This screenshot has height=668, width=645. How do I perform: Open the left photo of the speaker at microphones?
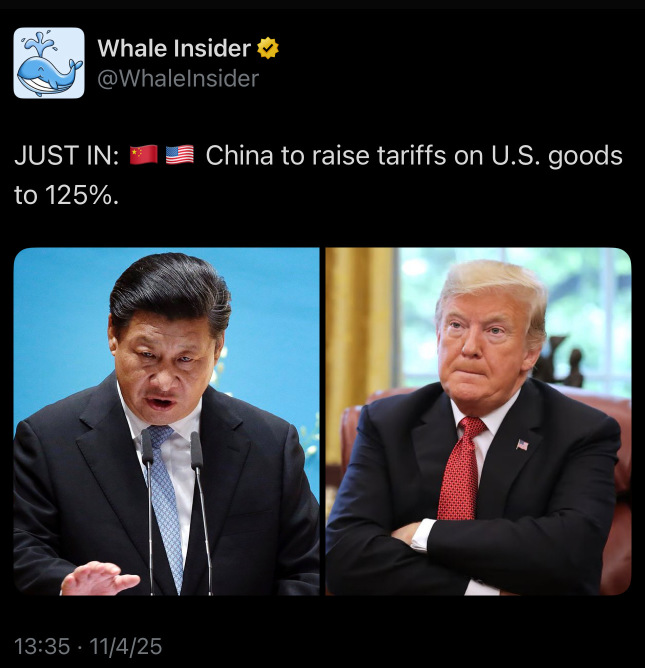(166, 421)
